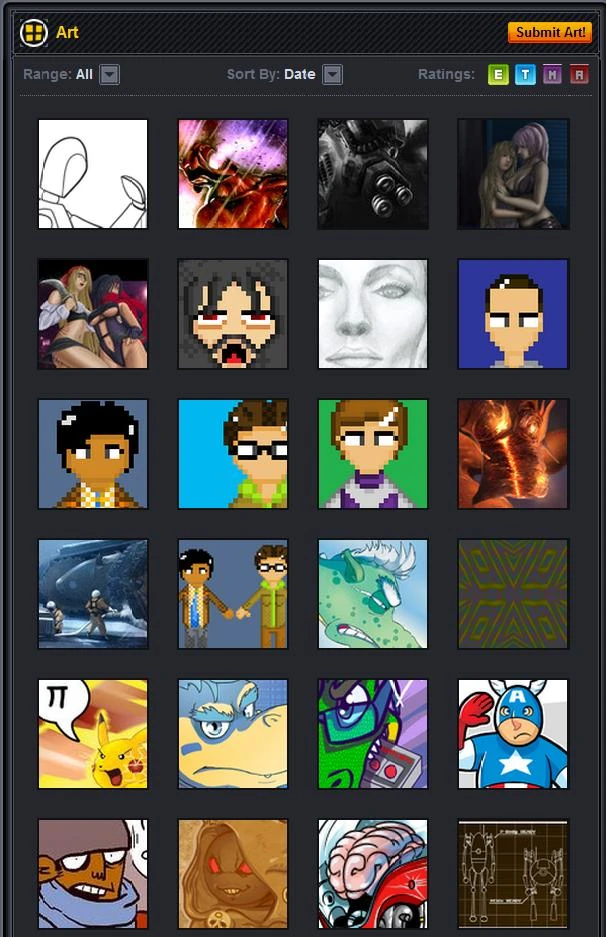606x937 pixels.
Task: Expand the Range dropdown
Action: pos(110,74)
